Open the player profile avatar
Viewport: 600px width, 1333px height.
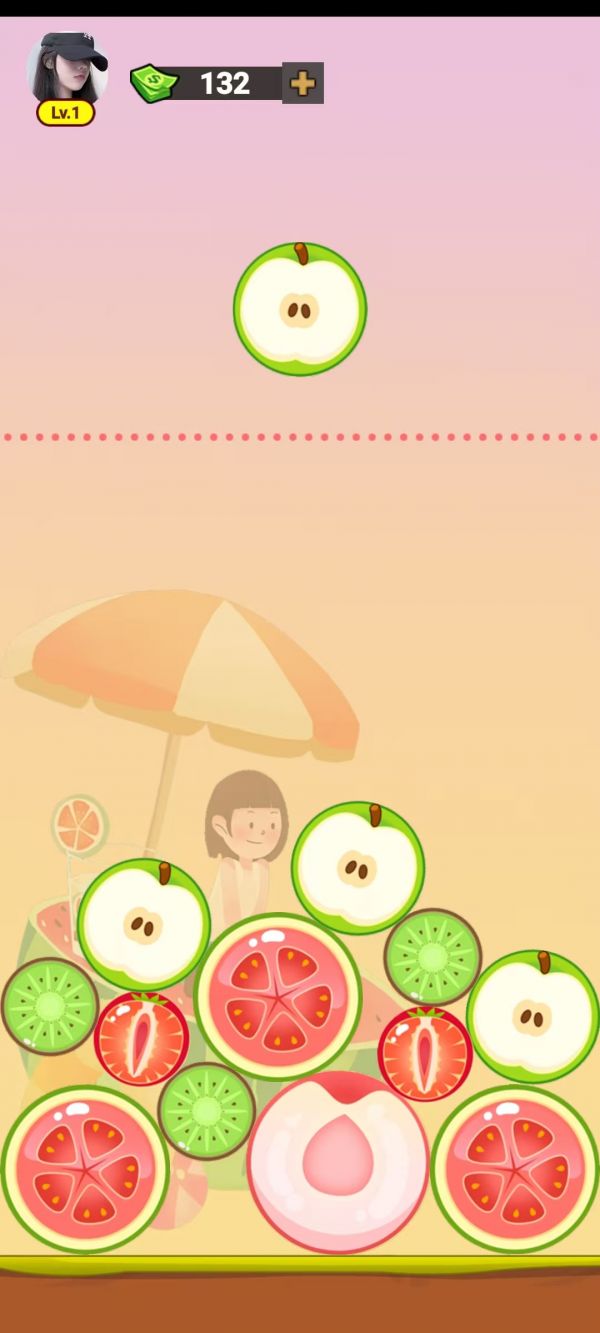click(66, 67)
